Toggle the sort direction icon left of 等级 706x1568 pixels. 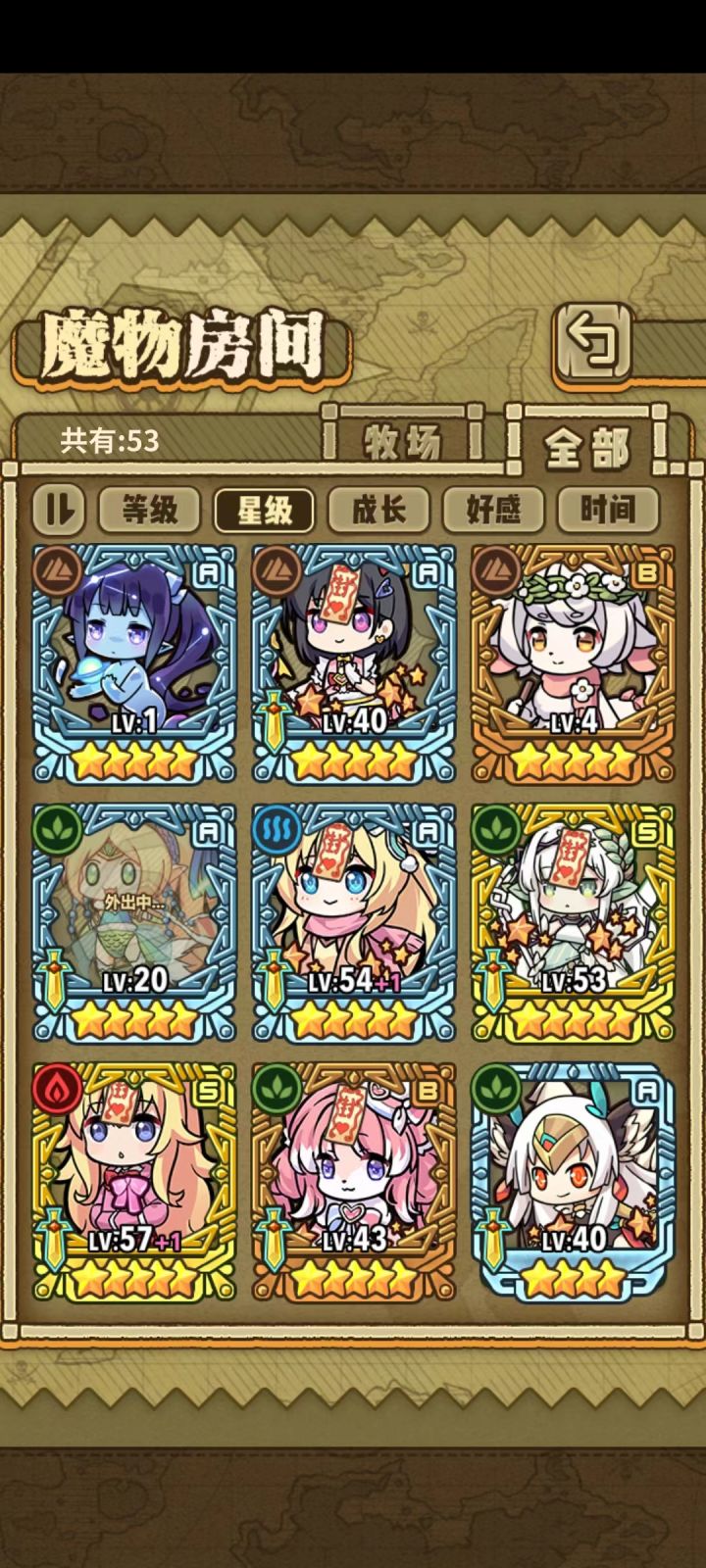click(57, 509)
